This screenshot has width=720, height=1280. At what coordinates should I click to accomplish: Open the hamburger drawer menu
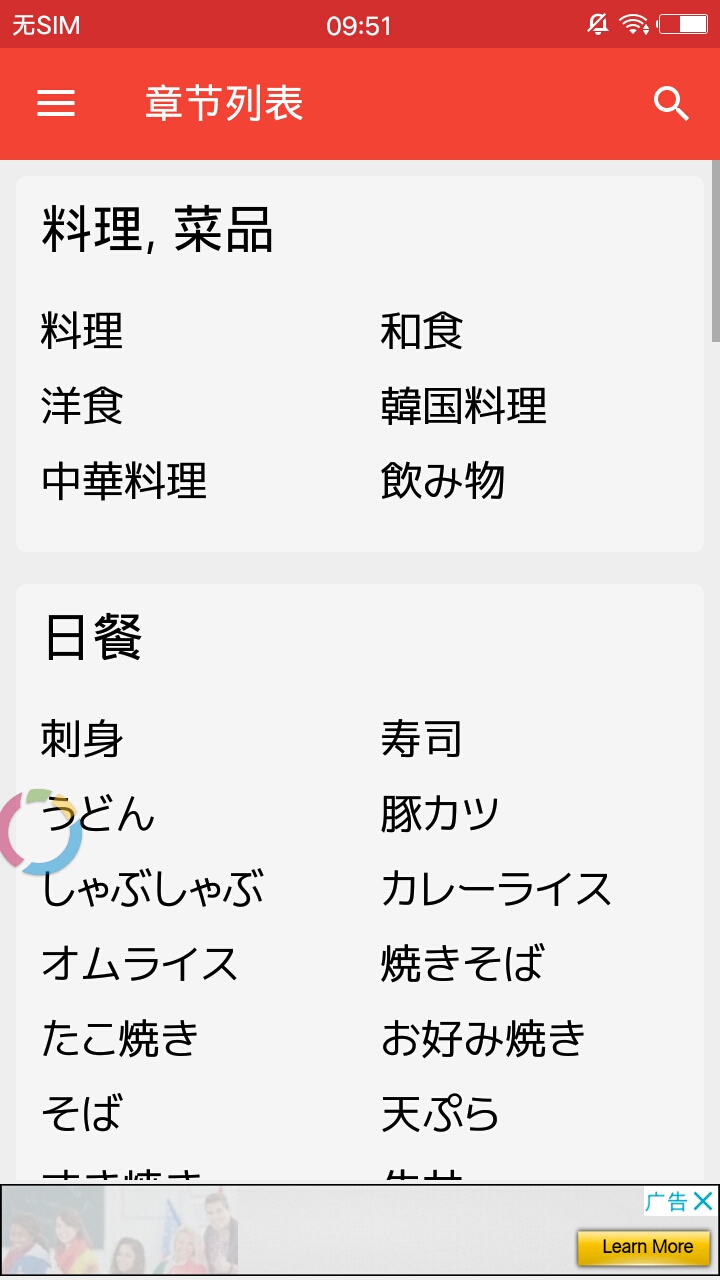[x=56, y=104]
